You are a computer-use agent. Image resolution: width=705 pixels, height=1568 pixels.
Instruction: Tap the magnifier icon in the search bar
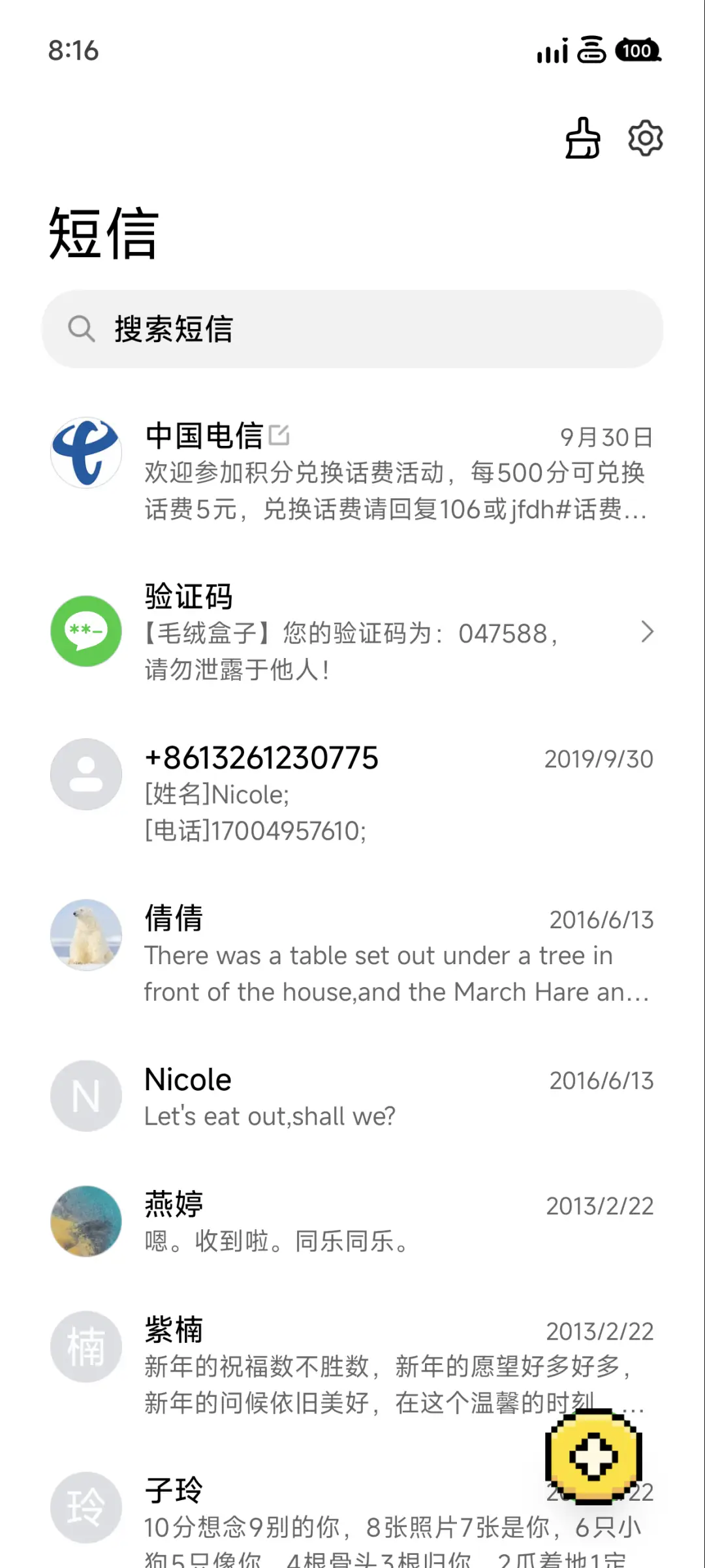pyautogui.click(x=81, y=329)
